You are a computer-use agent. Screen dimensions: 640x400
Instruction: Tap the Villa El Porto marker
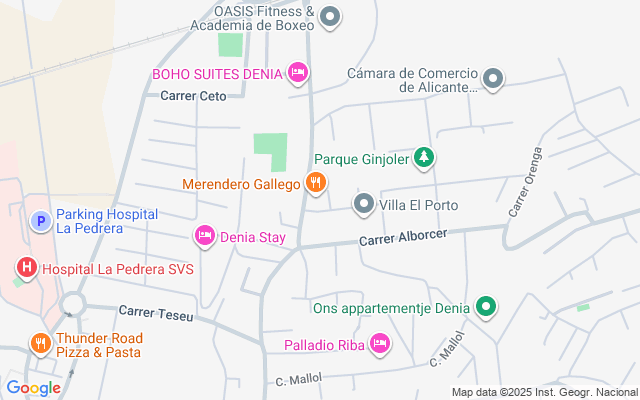click(x=364, y=204)
